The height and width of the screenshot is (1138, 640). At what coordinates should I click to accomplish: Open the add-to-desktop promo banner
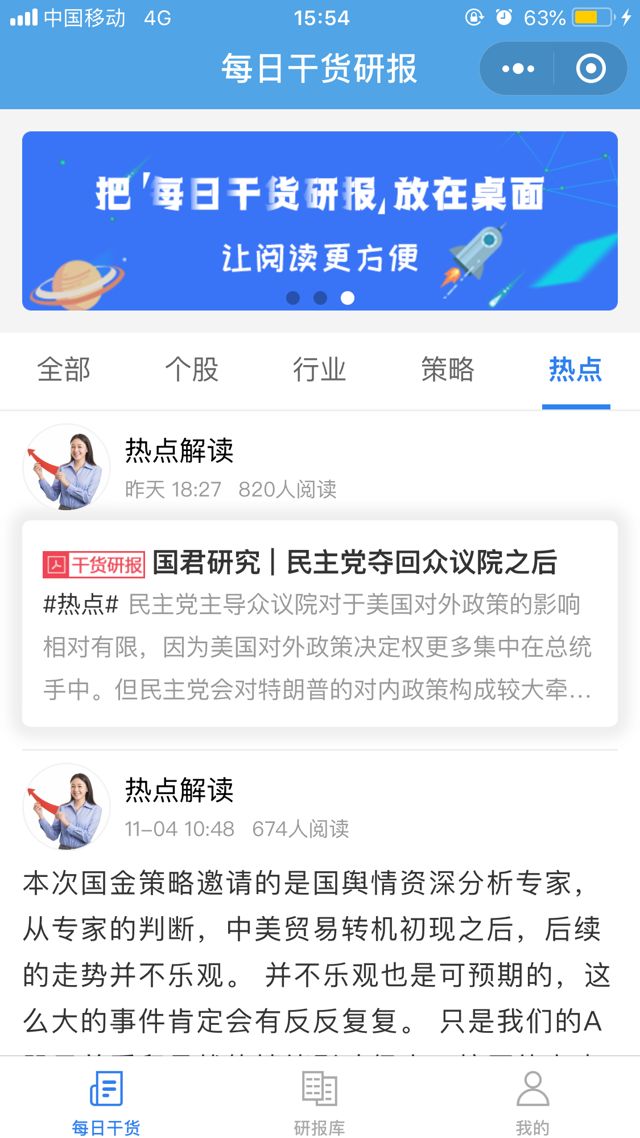click(320, 221)
